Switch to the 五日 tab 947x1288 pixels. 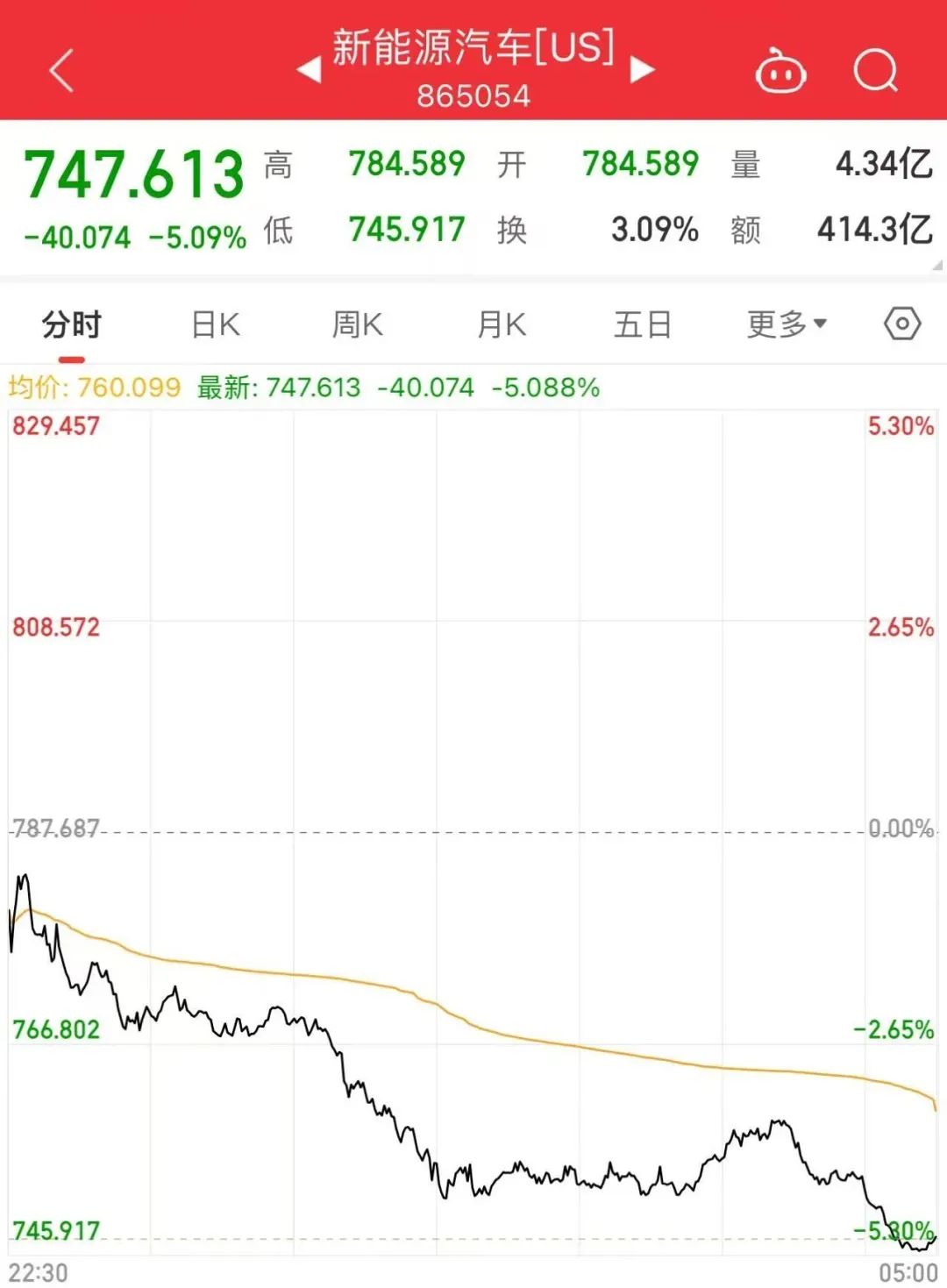[643, 325]
